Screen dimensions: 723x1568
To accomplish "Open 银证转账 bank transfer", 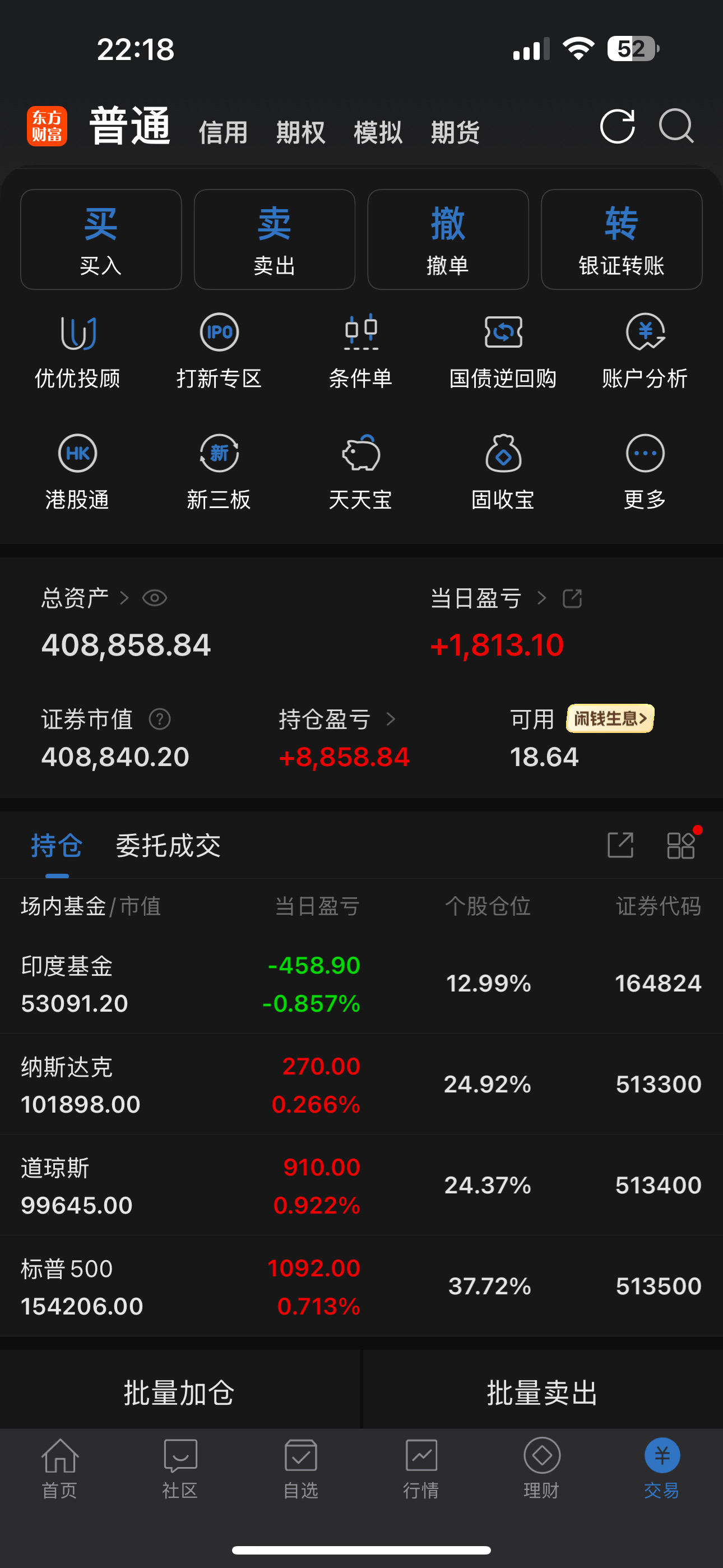I will 622,239.
